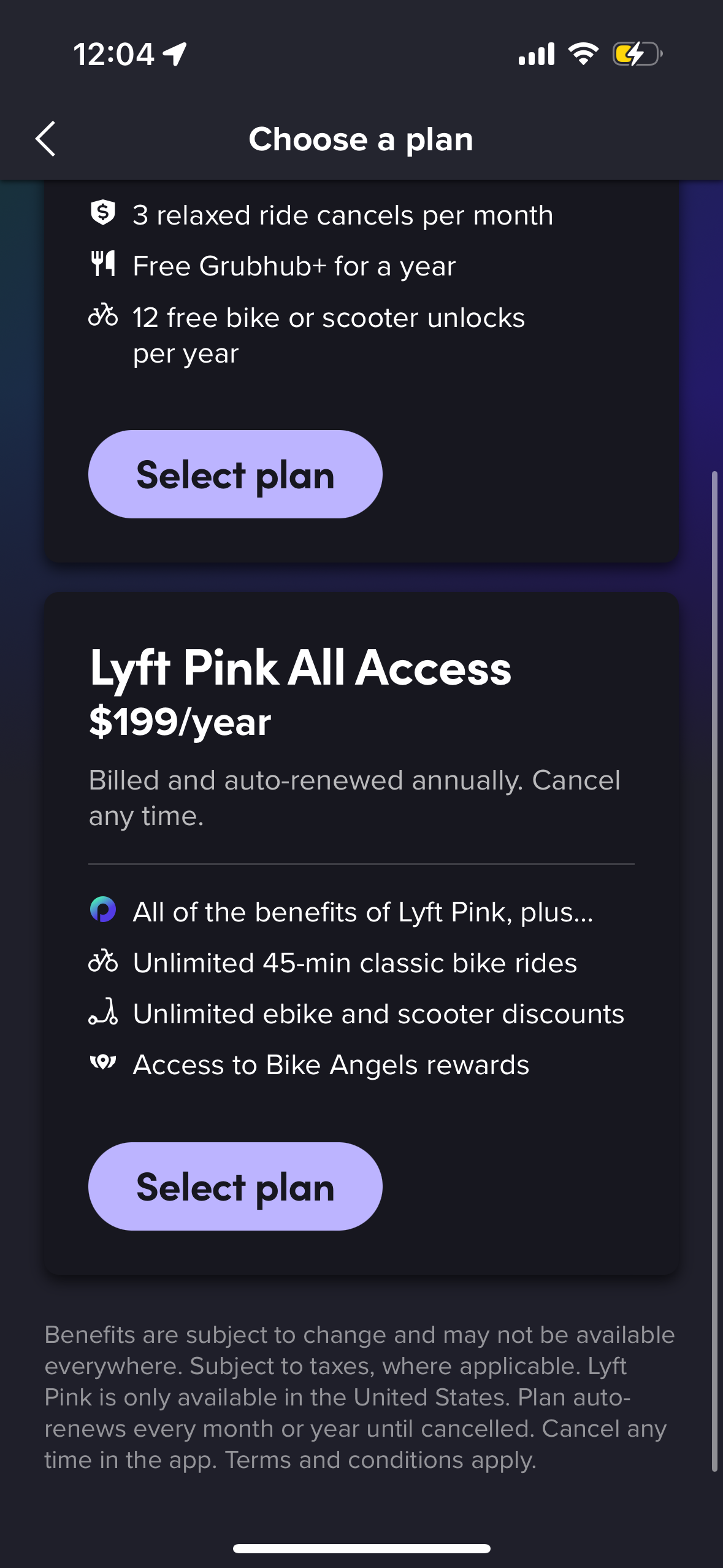Click the Choose a plan header
Screen dimensions: 723x1568
[x=361, y=139]
